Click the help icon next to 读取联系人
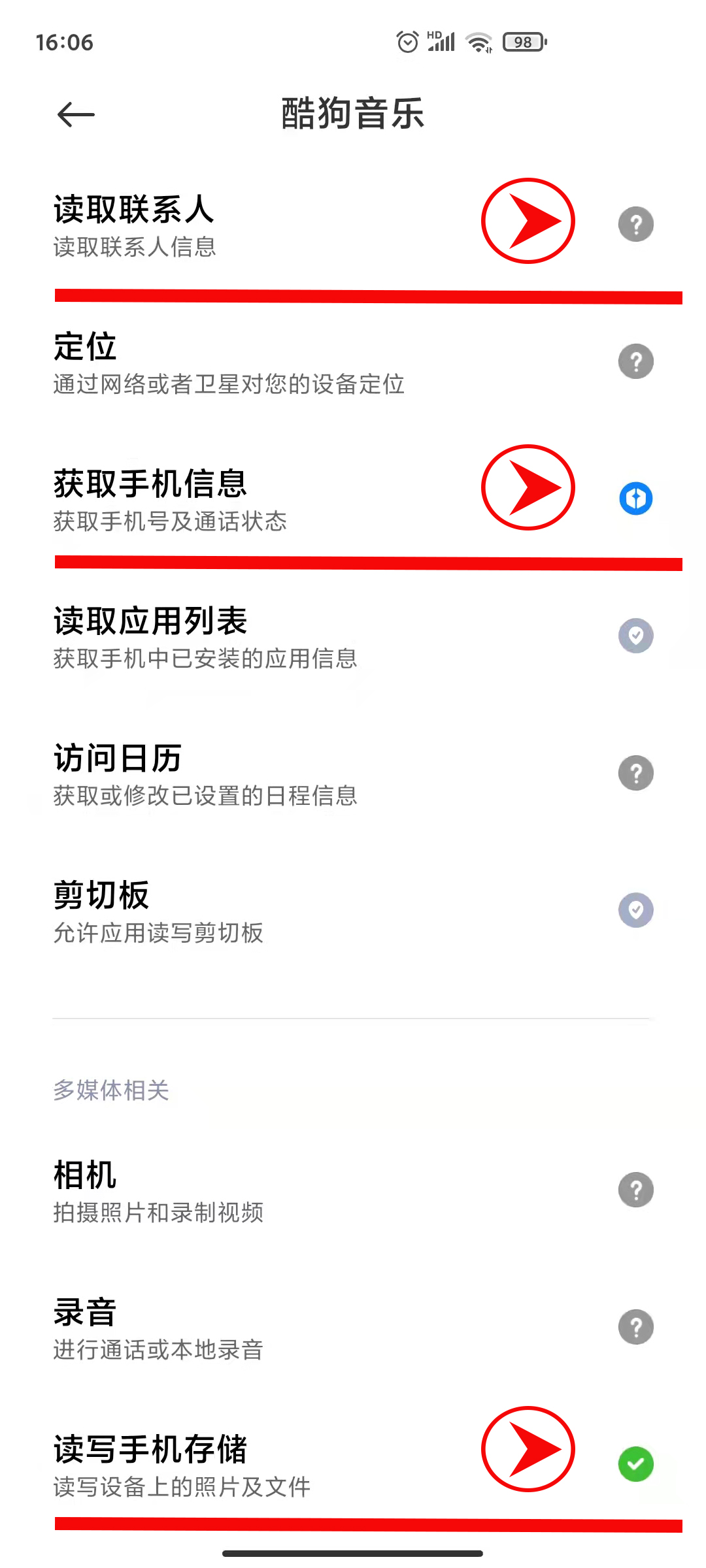The width and height of the screenshot is (706, 1568). click(635, 224)
